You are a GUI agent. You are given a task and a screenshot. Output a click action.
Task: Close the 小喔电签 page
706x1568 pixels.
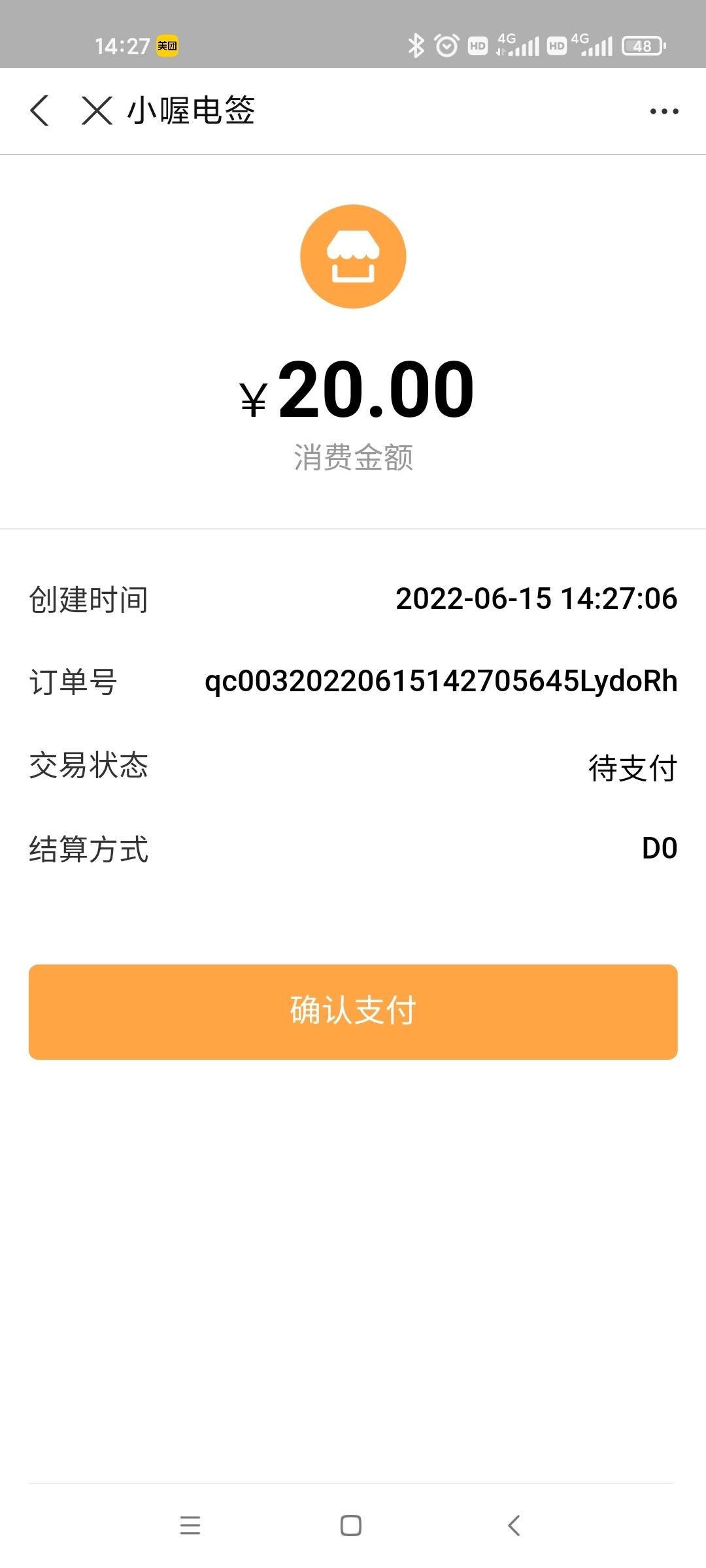click(97, 110)
